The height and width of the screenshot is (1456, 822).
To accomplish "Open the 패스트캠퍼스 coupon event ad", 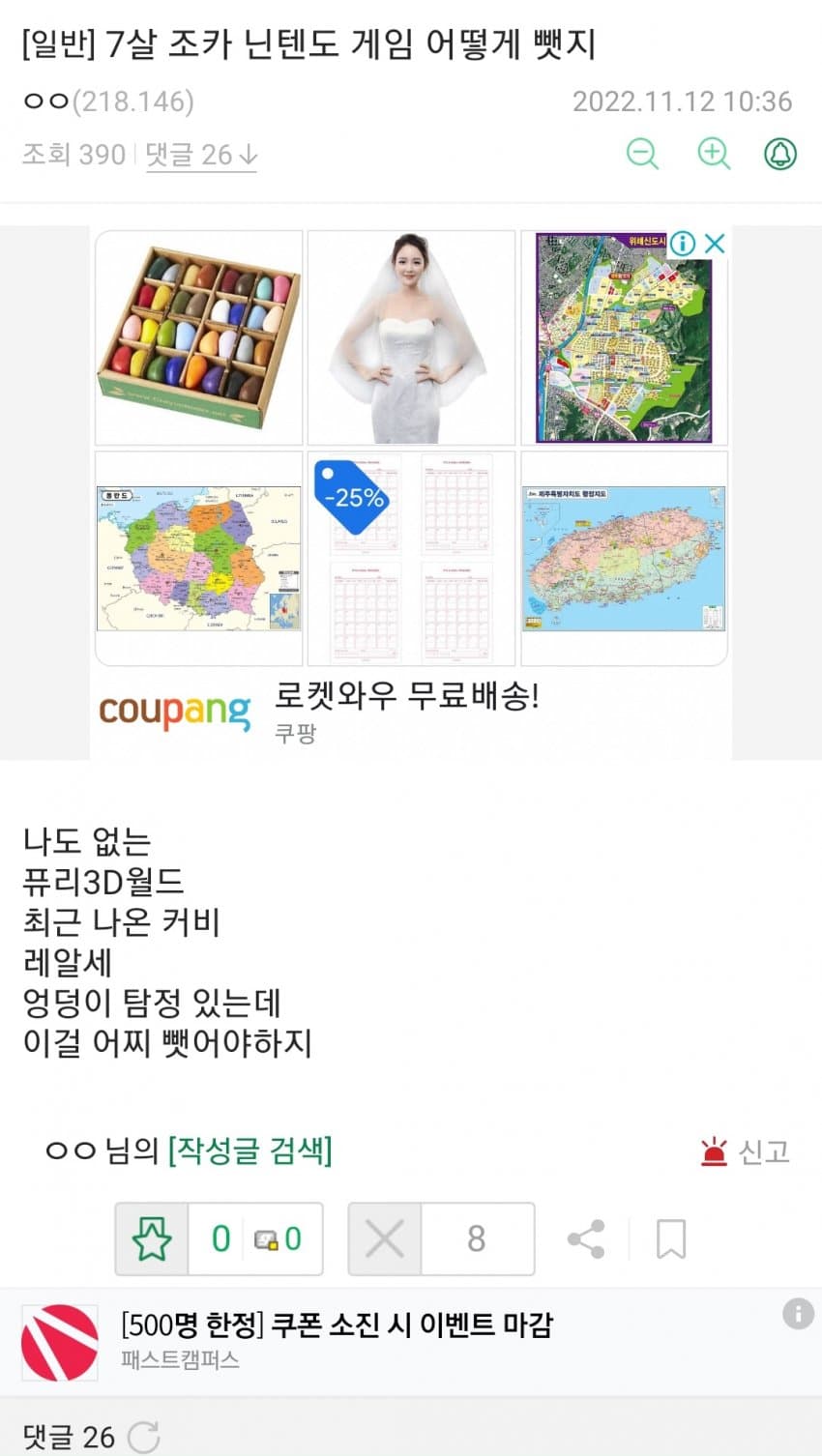I will tap(337, 1339).
